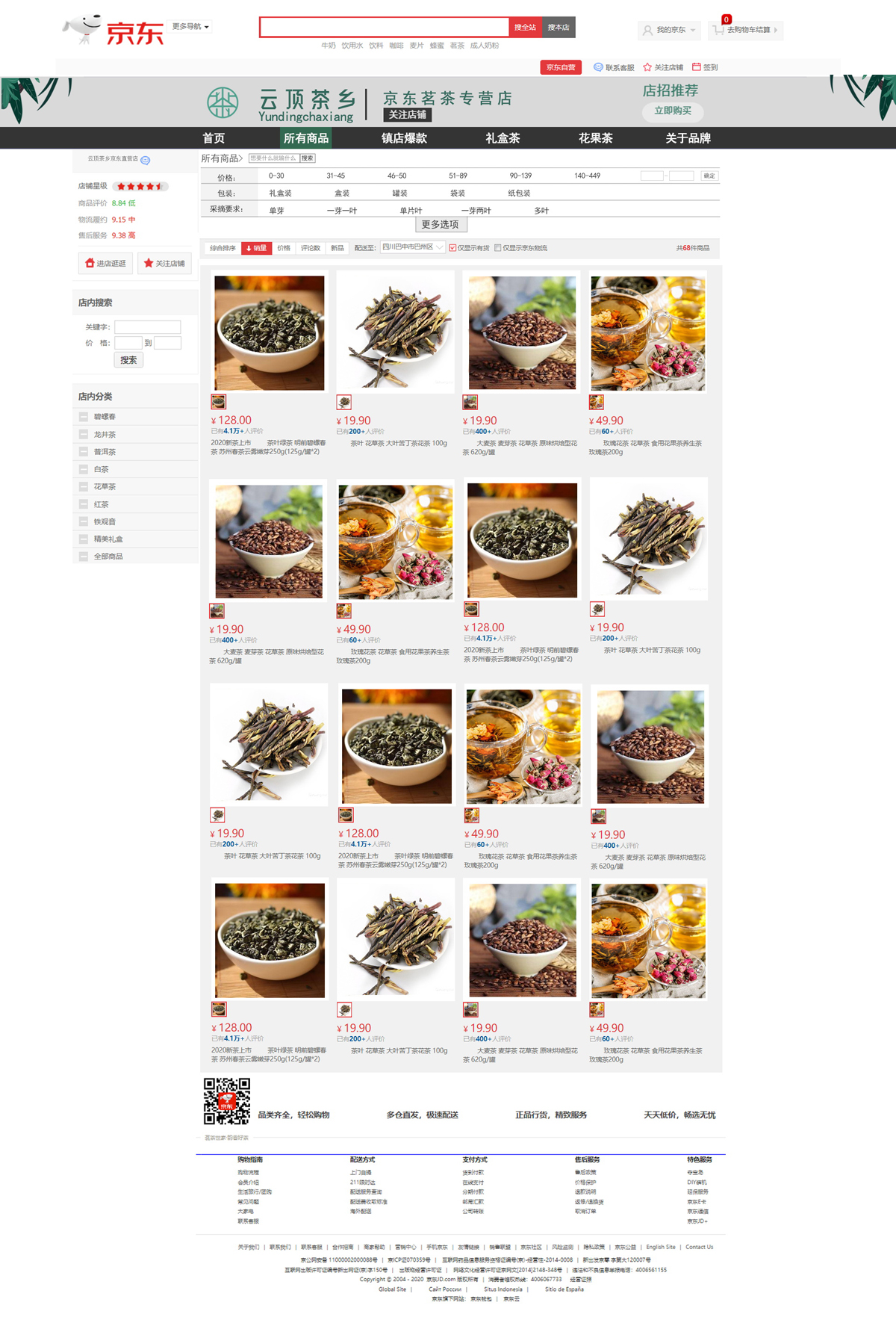Screen dimensions: 896x1320
Task: Open the 四川巴中市巴州区 delivery dropdown
Action: pyautogui.click(x=412, y=247)
